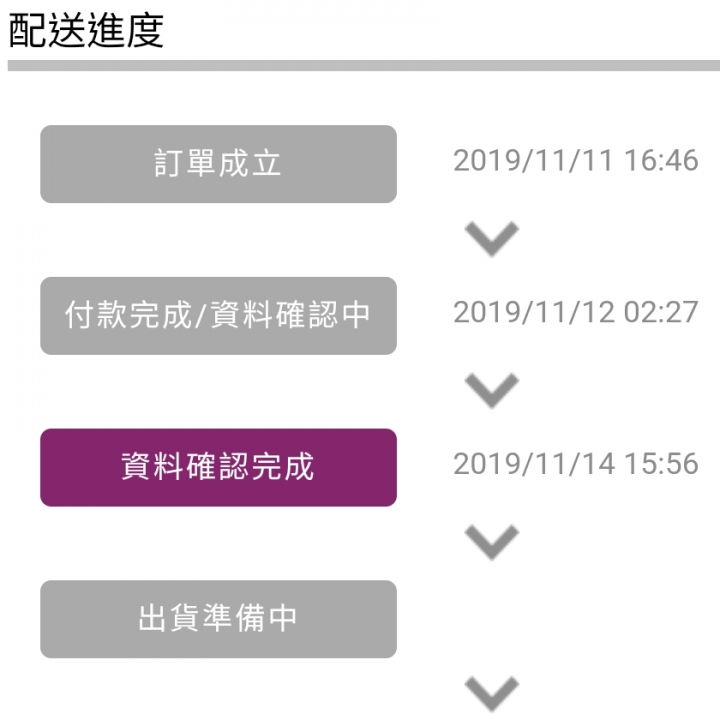Image resolution: width=720 pixels, height=720 pixels.
Task: Tap the 訂單成立 status step
Action: (x=218, y=164)
